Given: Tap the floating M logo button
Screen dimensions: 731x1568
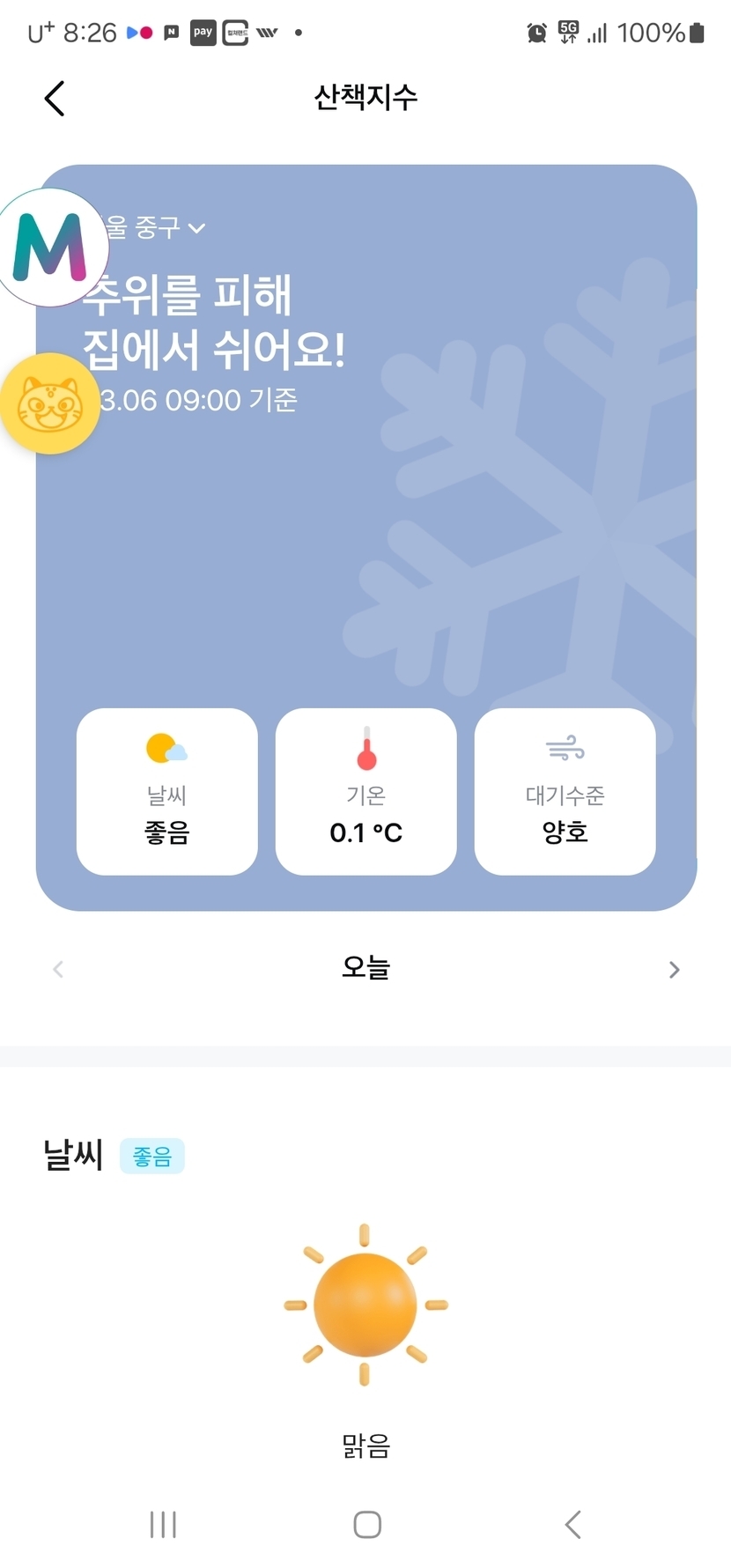Looking at the screenshot, I should point(51,248).
